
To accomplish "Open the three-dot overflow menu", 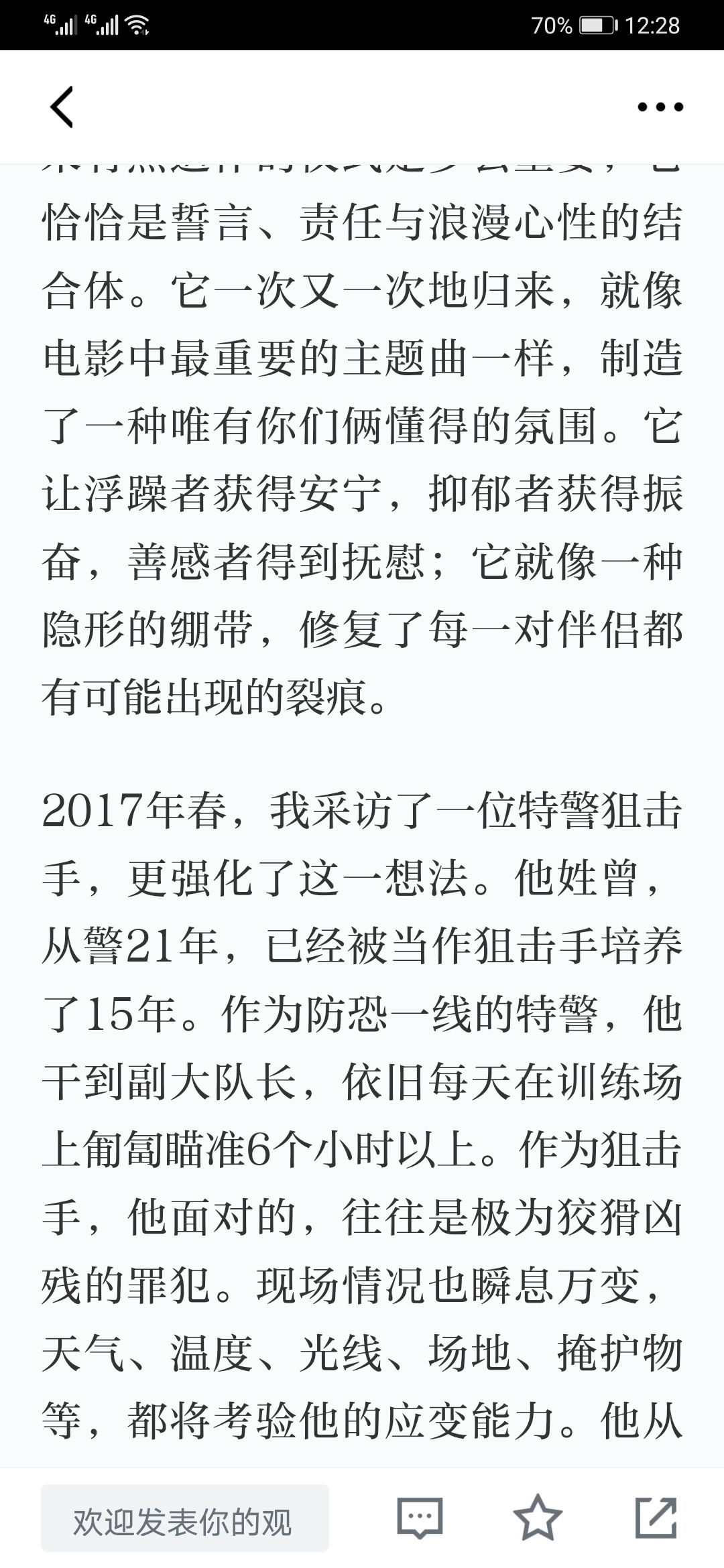I will (x=660, y=107).
